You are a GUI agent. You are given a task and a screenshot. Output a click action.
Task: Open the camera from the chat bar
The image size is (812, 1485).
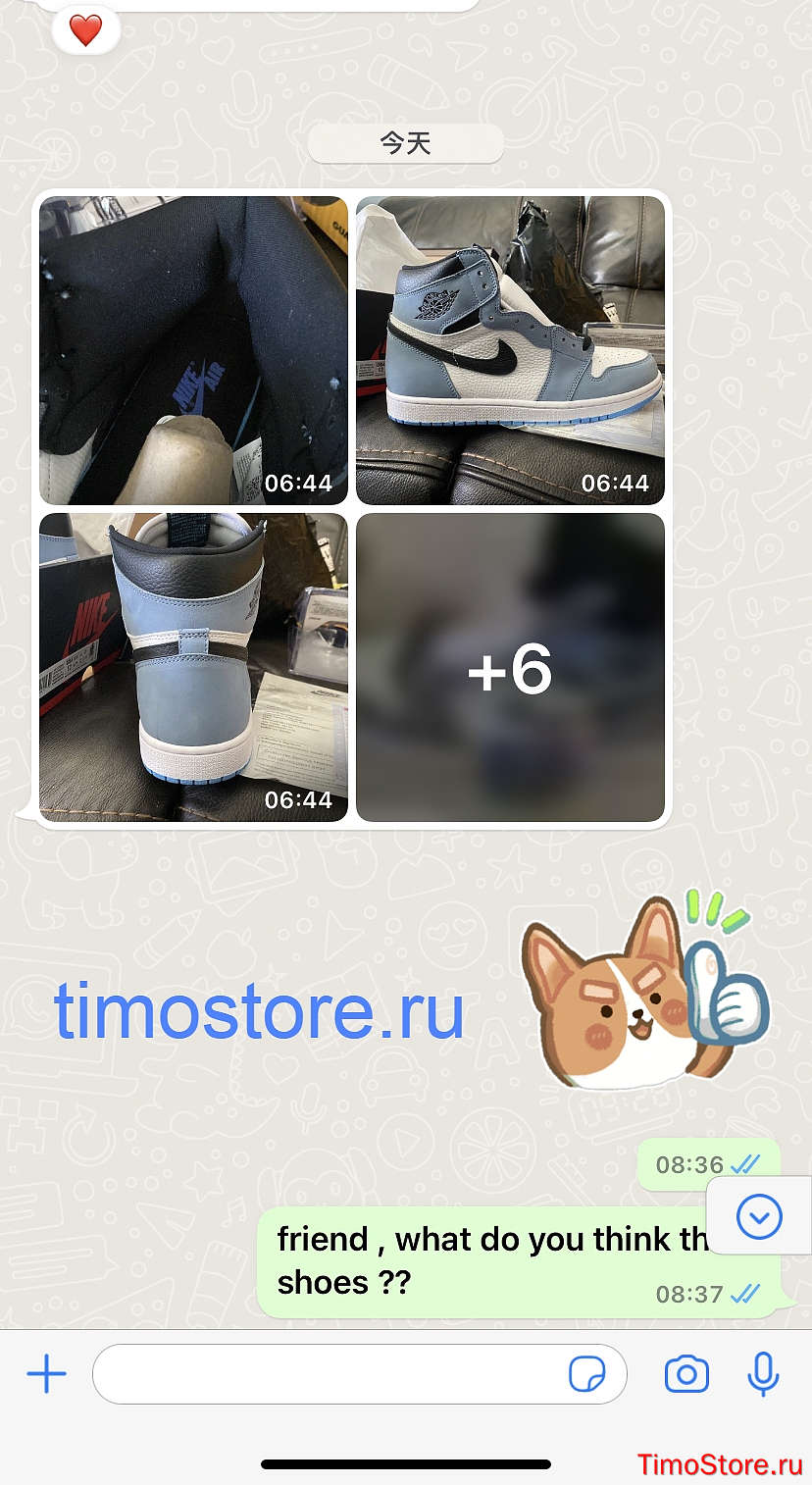pos(686,1374)
